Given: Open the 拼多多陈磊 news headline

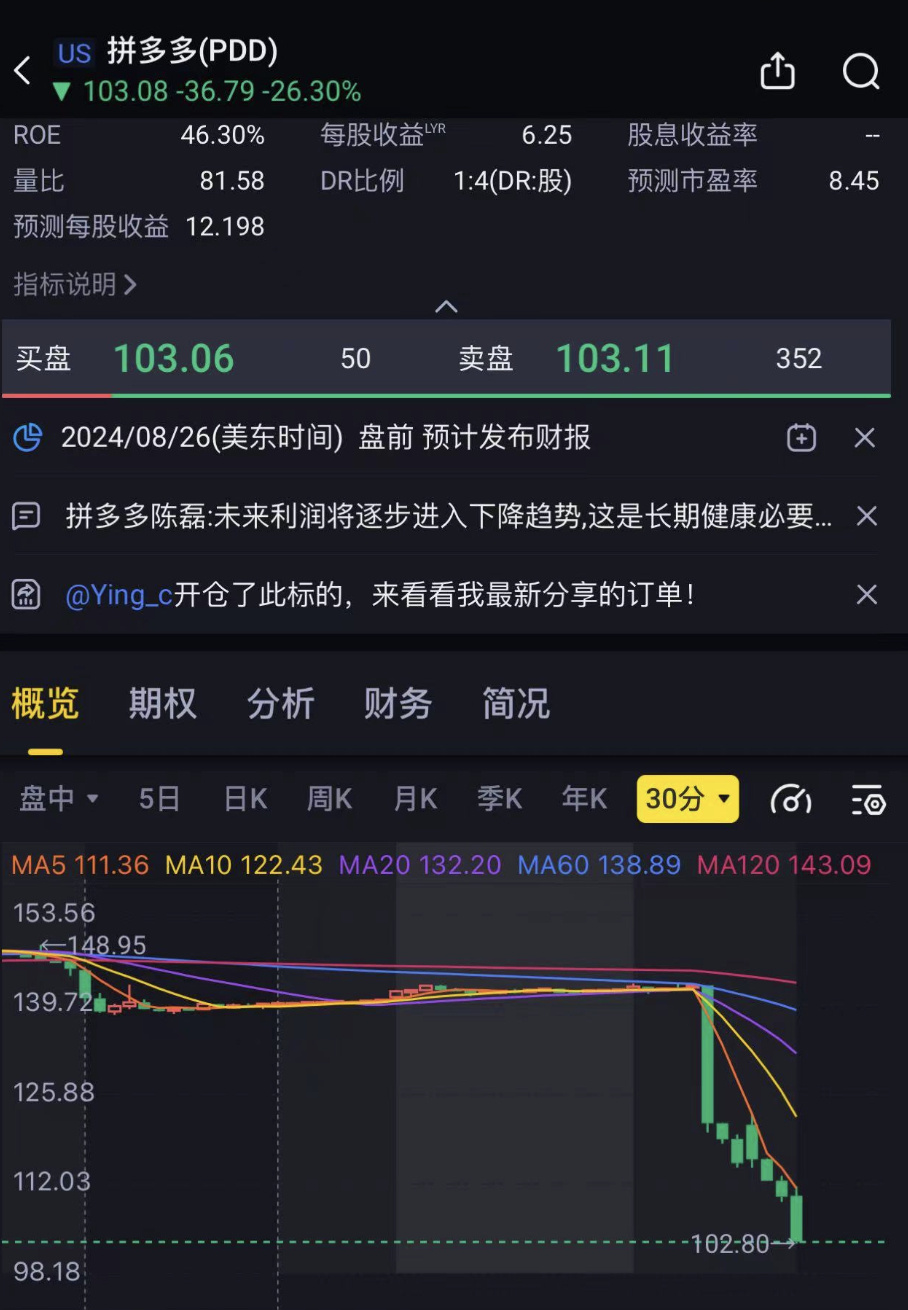Looking at the screenshot, I should pyautogui.click(x=448, y=516).
